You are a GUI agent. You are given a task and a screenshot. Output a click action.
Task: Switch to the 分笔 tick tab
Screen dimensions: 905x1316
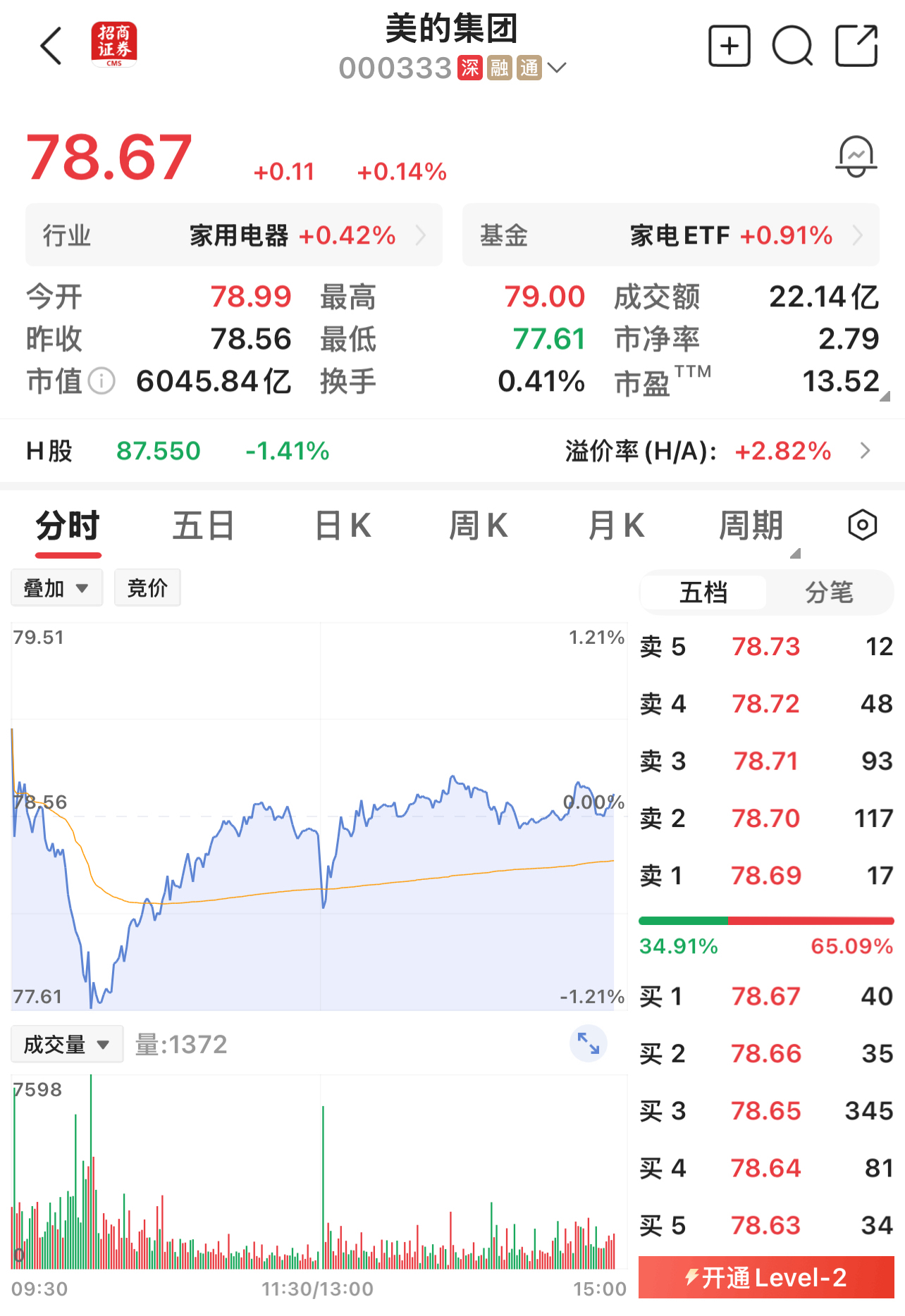point(829,592)
